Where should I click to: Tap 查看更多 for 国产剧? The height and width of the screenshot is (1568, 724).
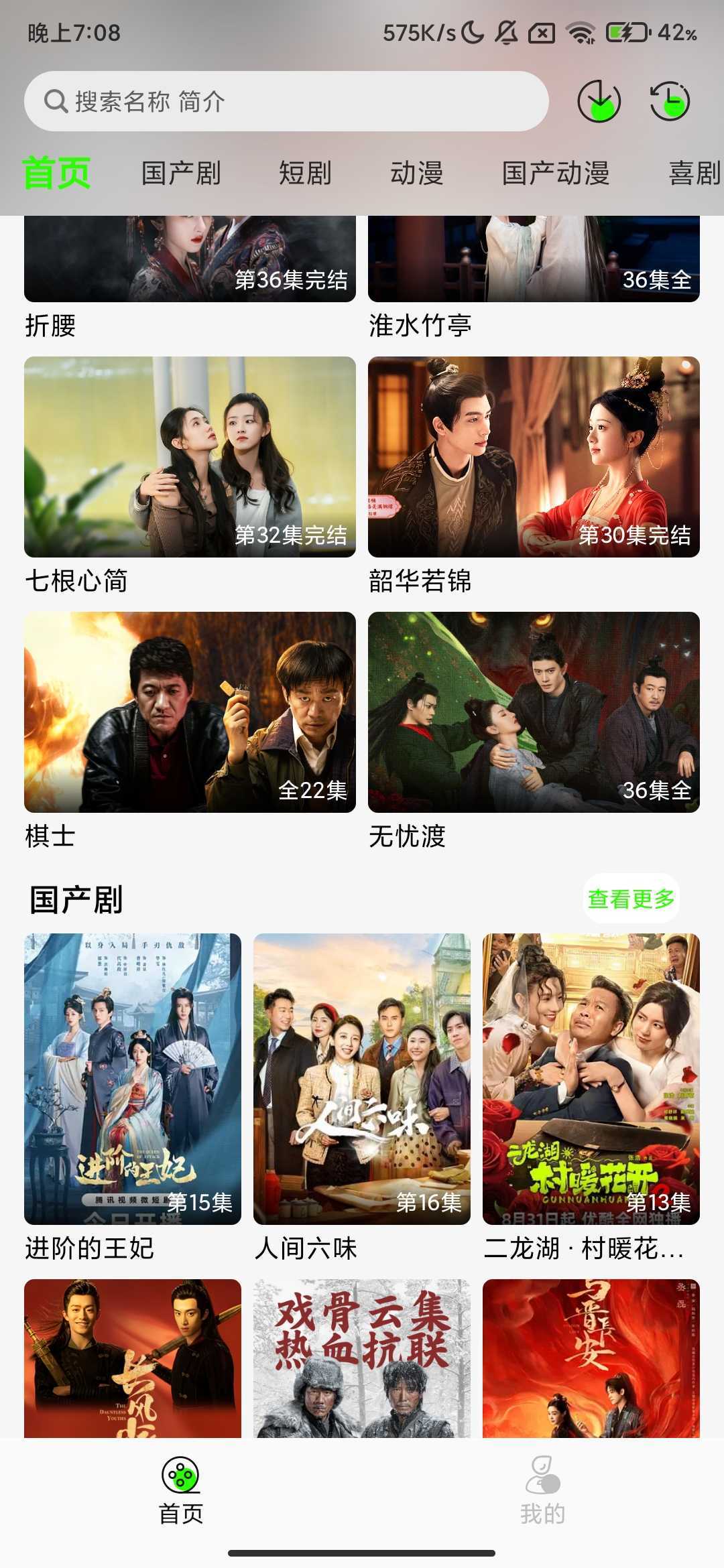(631, 899)
